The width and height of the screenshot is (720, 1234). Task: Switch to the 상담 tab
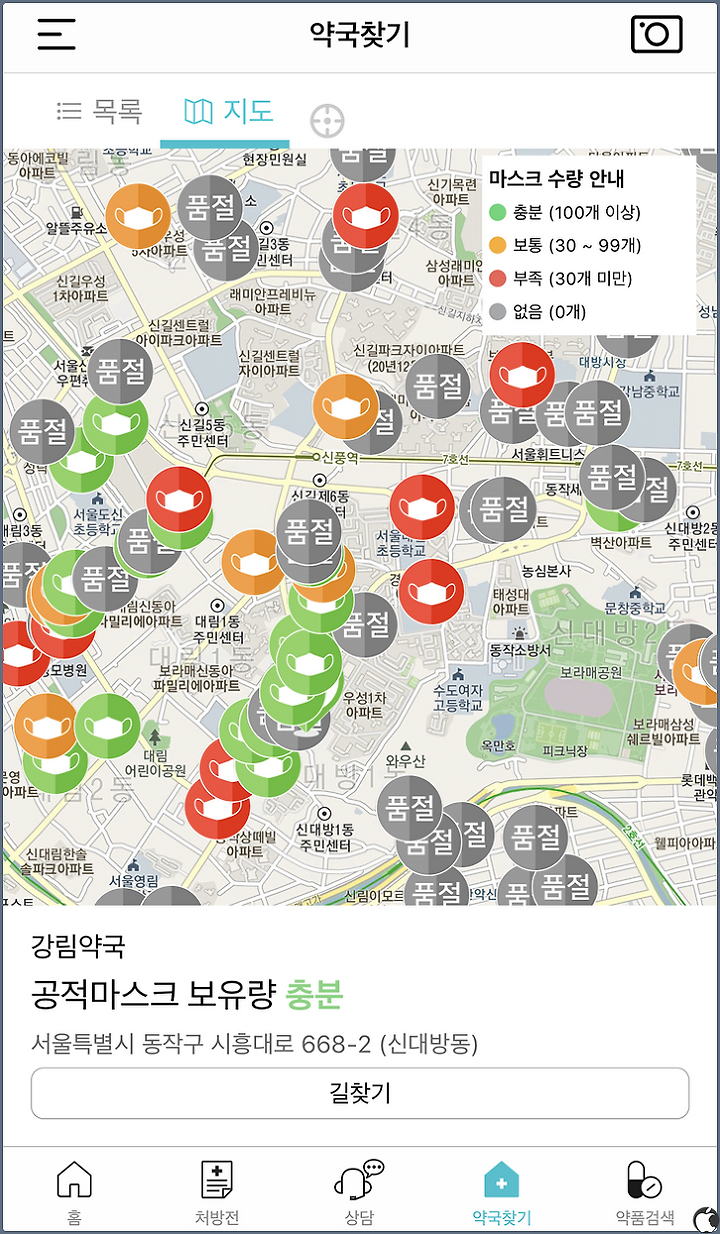(x=359, y=1192)
